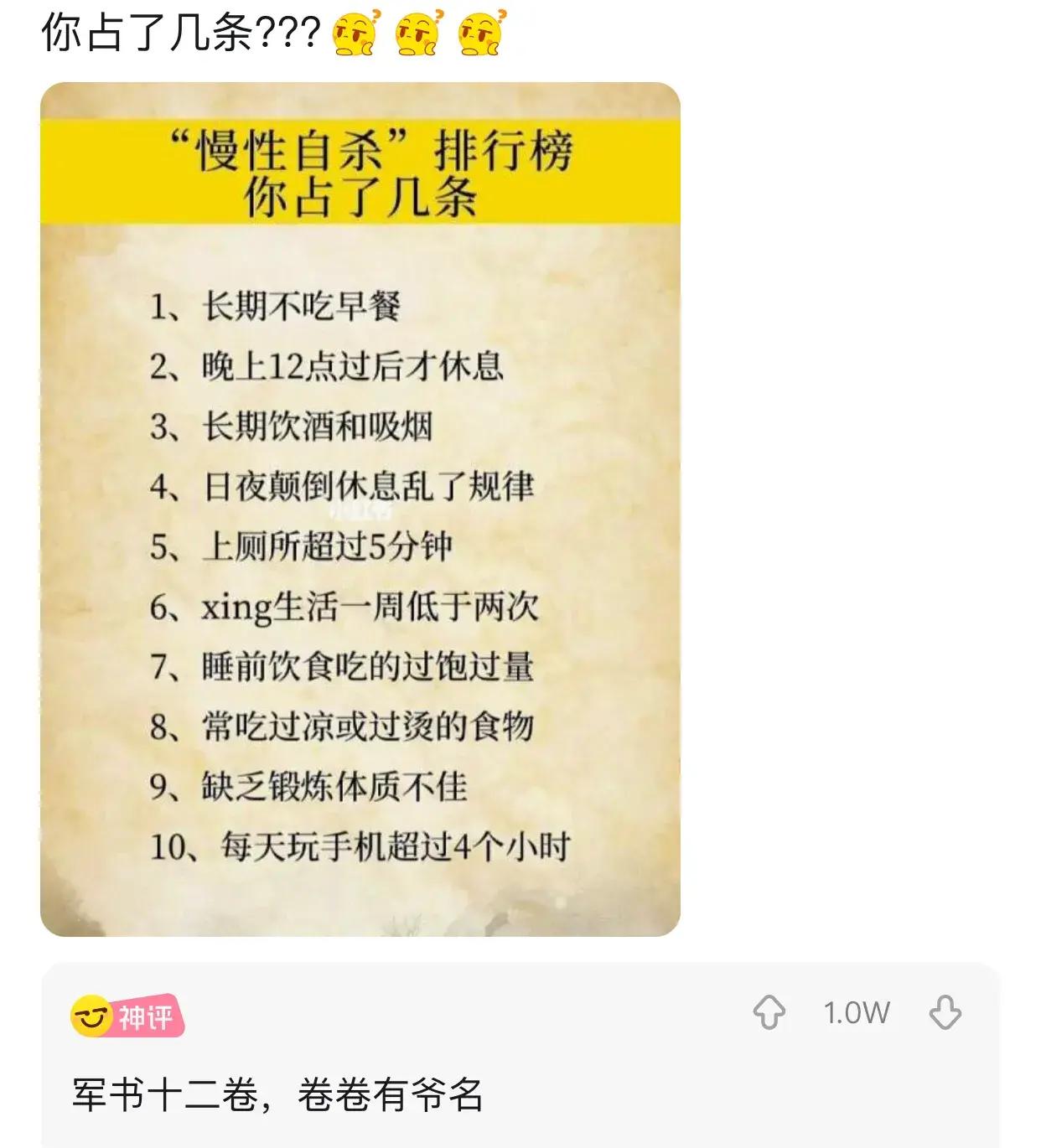Open the "慢性自杀"排行榜 picture in the post

[x=360, y=509]
